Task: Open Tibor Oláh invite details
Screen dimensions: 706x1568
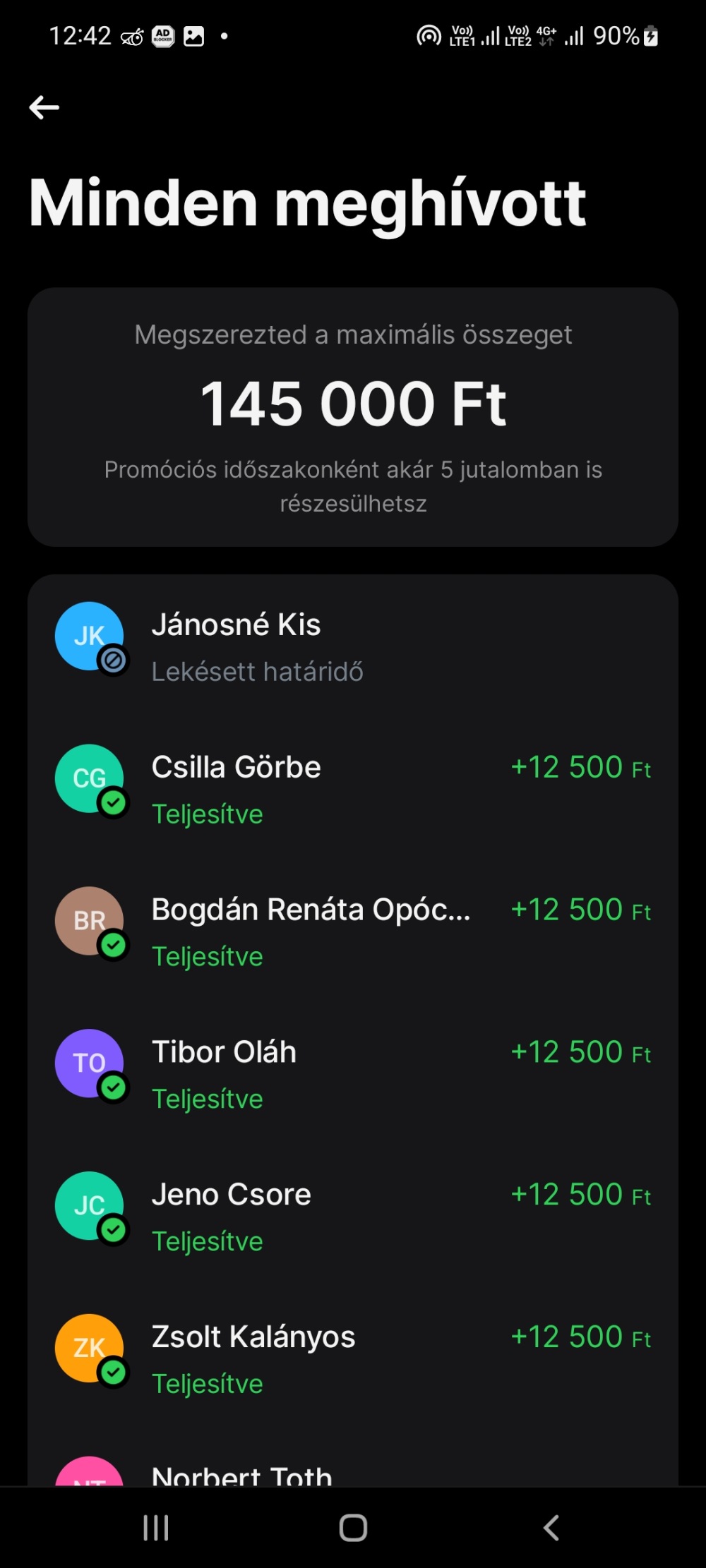Action: [x=353, y=1075]
